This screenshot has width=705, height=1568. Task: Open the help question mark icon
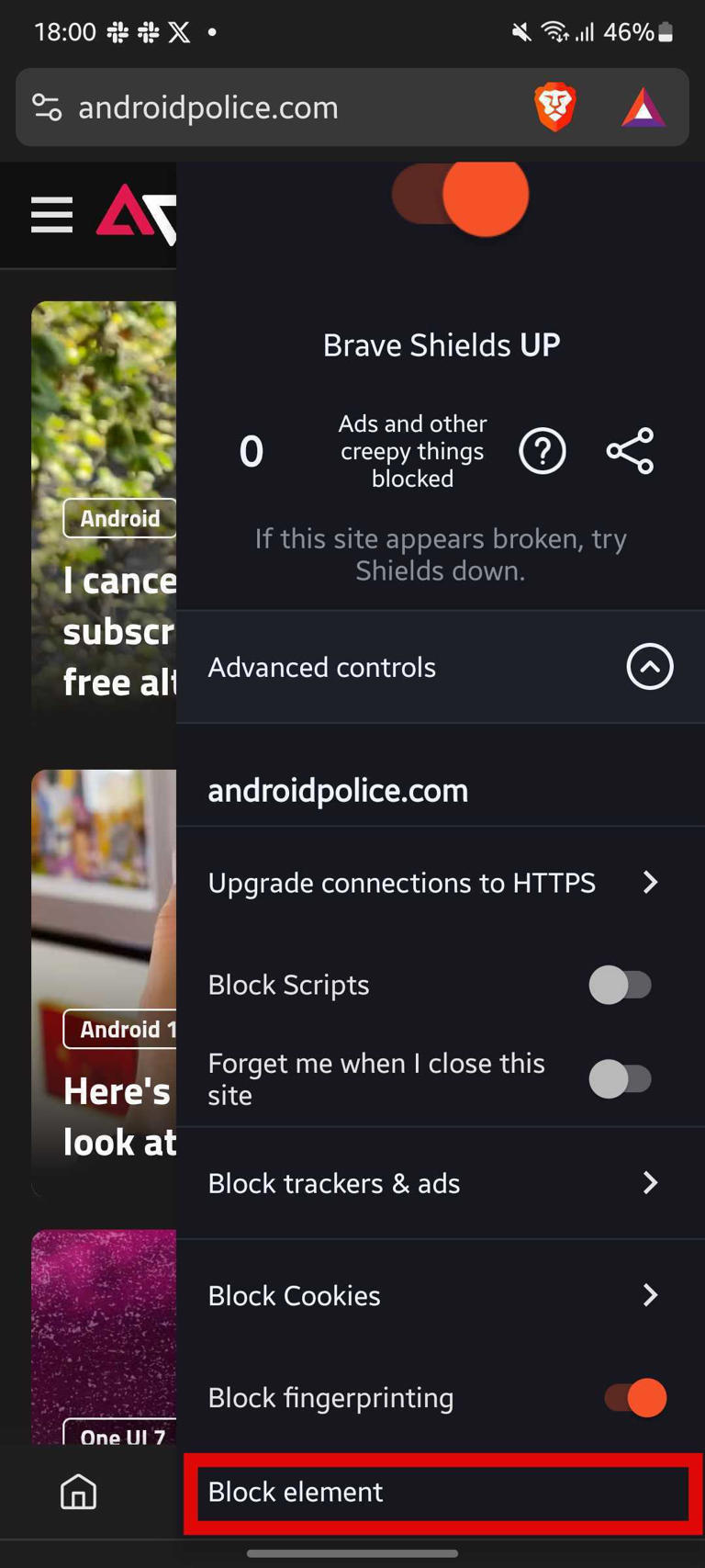543,450
